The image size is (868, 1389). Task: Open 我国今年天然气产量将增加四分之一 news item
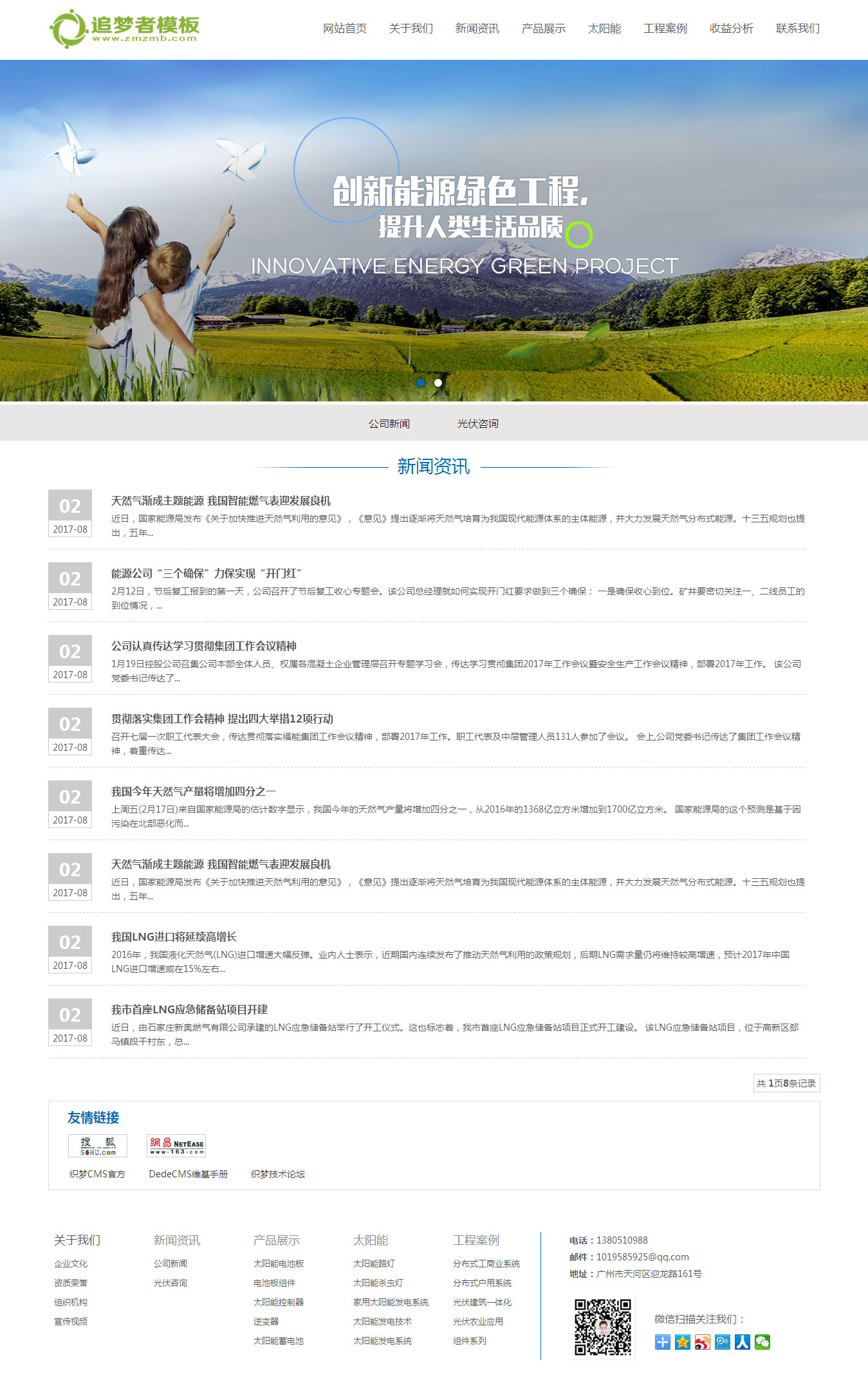[x=193, y=791]
